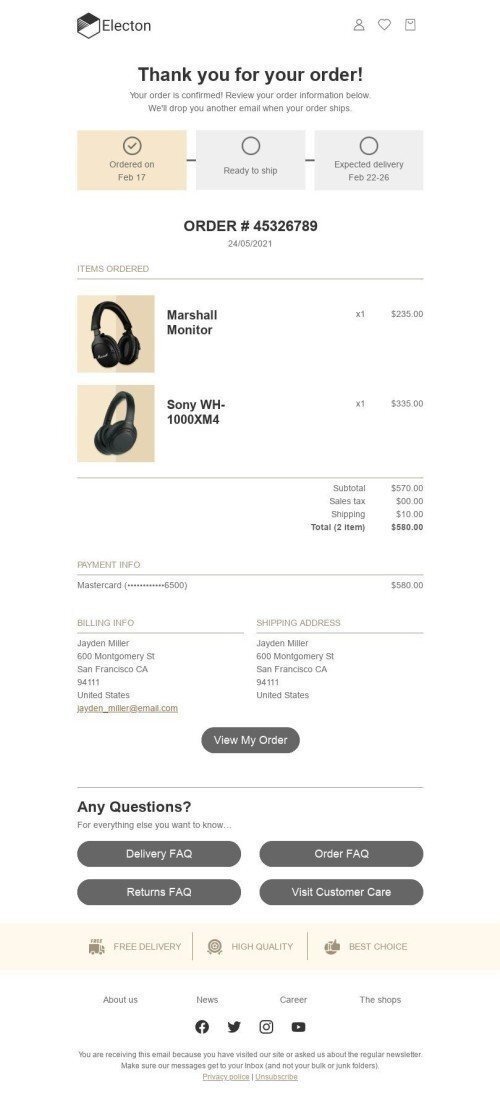Tap the View My Order button
This screenshot has width=500, height=1093.
(250, 740)
